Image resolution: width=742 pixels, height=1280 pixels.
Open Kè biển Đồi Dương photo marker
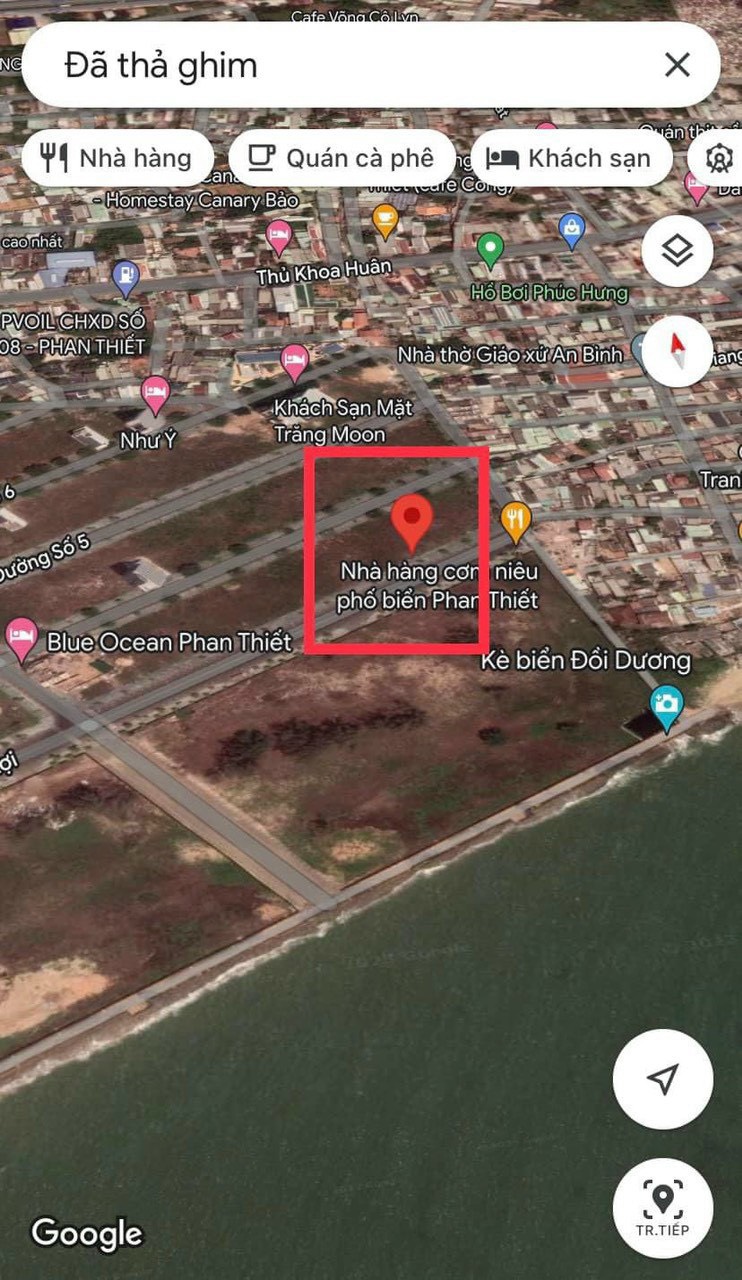[x=666, y=705]
